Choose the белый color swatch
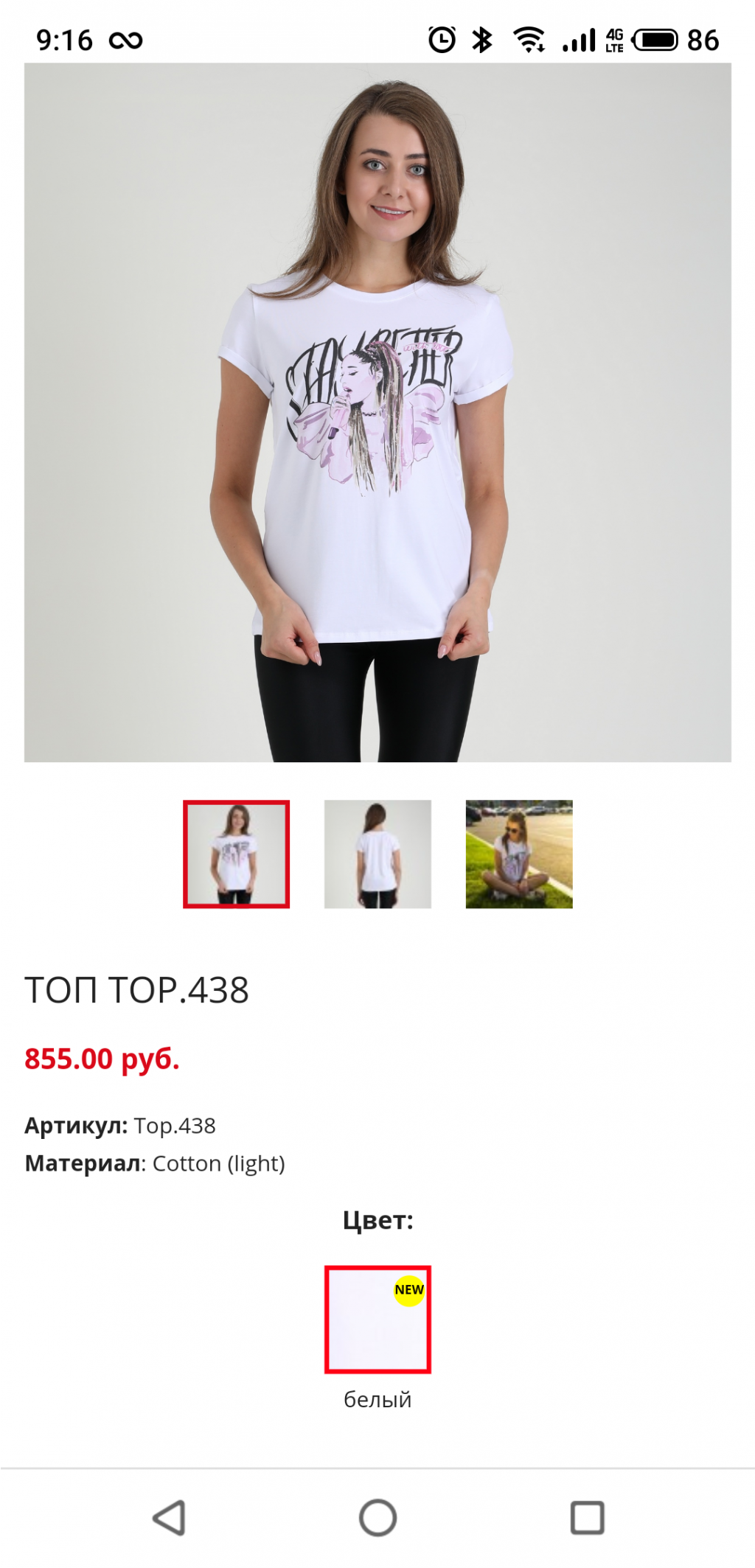This screenshot has width=755, height=1568. (377, 1319)
